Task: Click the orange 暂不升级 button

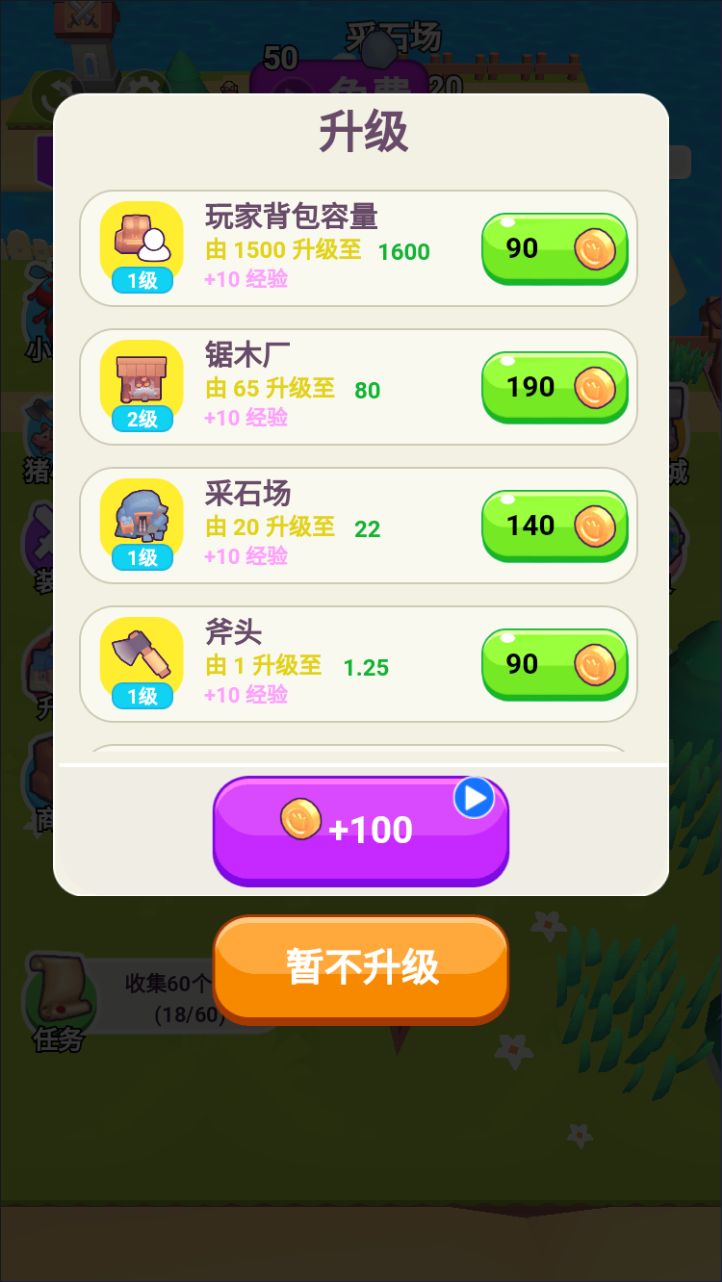Action: 361,970
